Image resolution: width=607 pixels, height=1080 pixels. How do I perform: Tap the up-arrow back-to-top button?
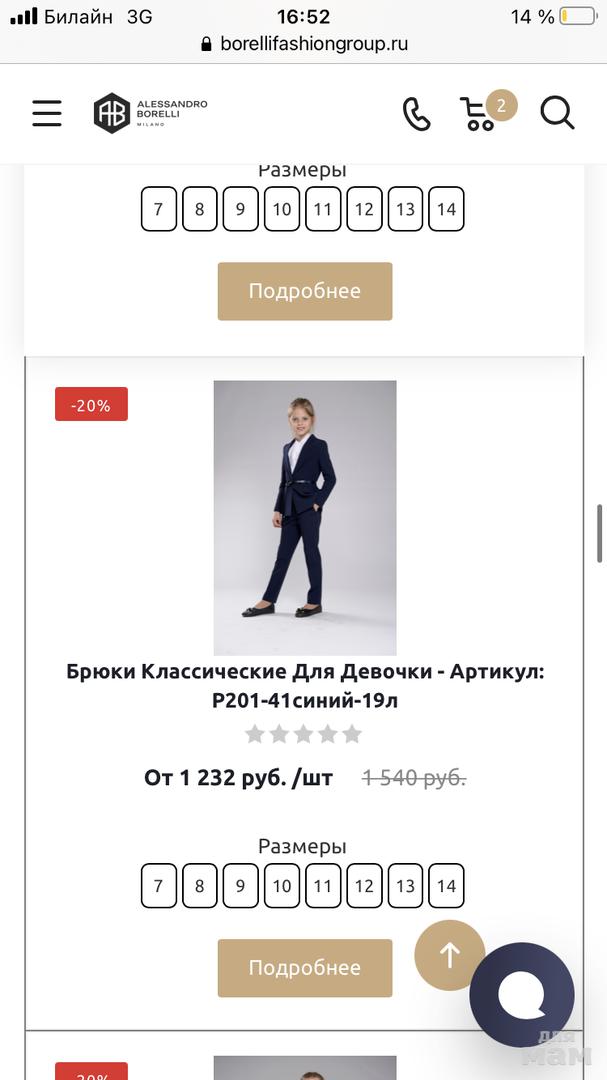(x=450, y=955)
